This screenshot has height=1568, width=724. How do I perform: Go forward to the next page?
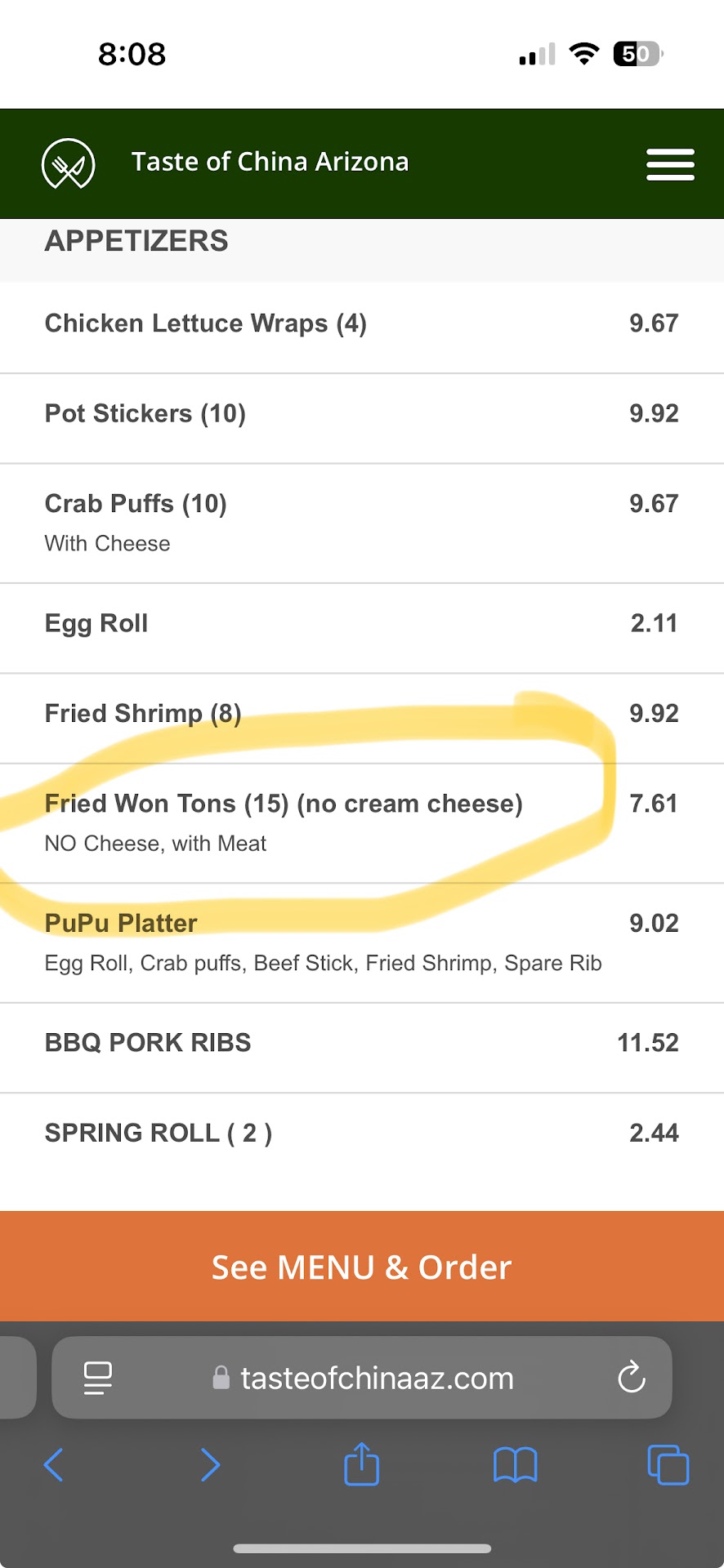[x=210, y=1465]
